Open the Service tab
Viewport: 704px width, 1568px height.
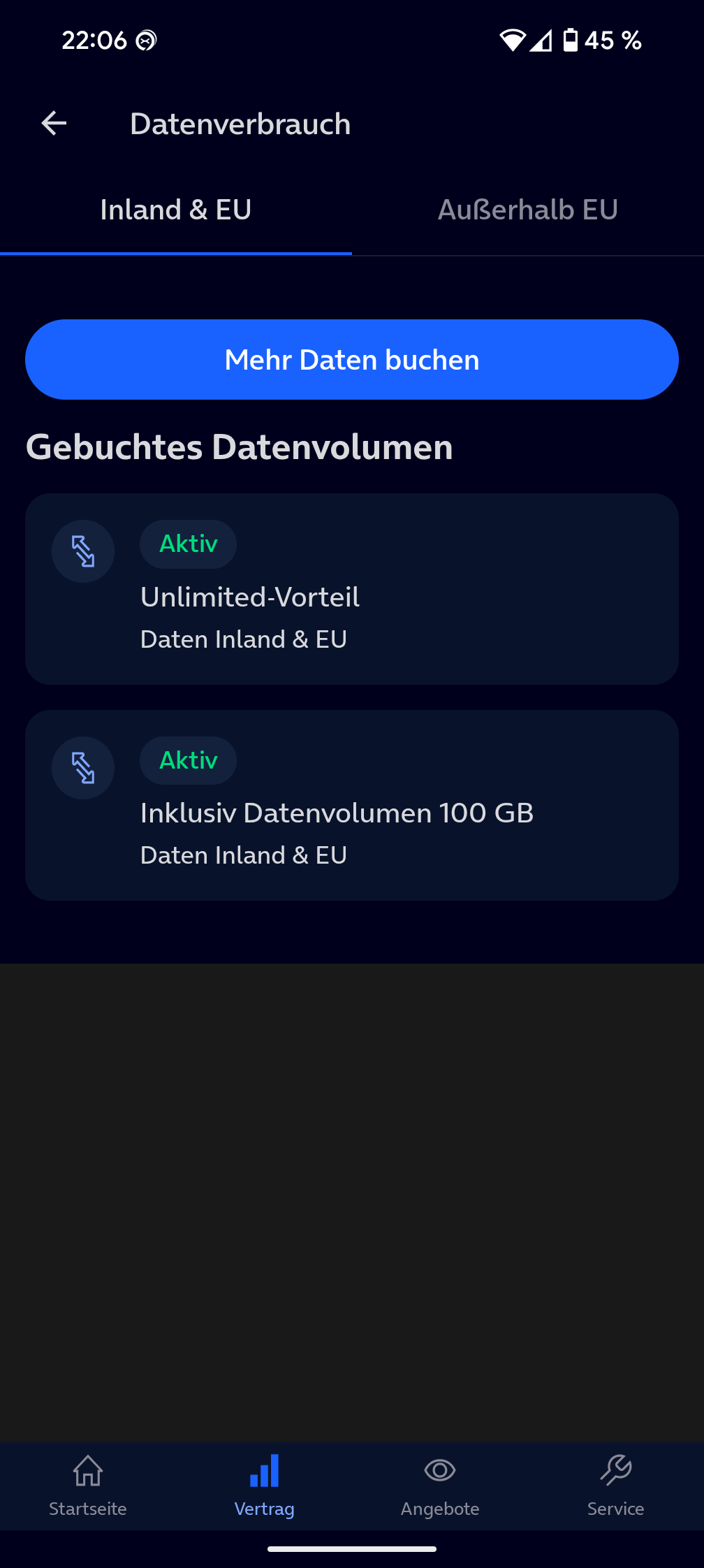[615, 1486]
